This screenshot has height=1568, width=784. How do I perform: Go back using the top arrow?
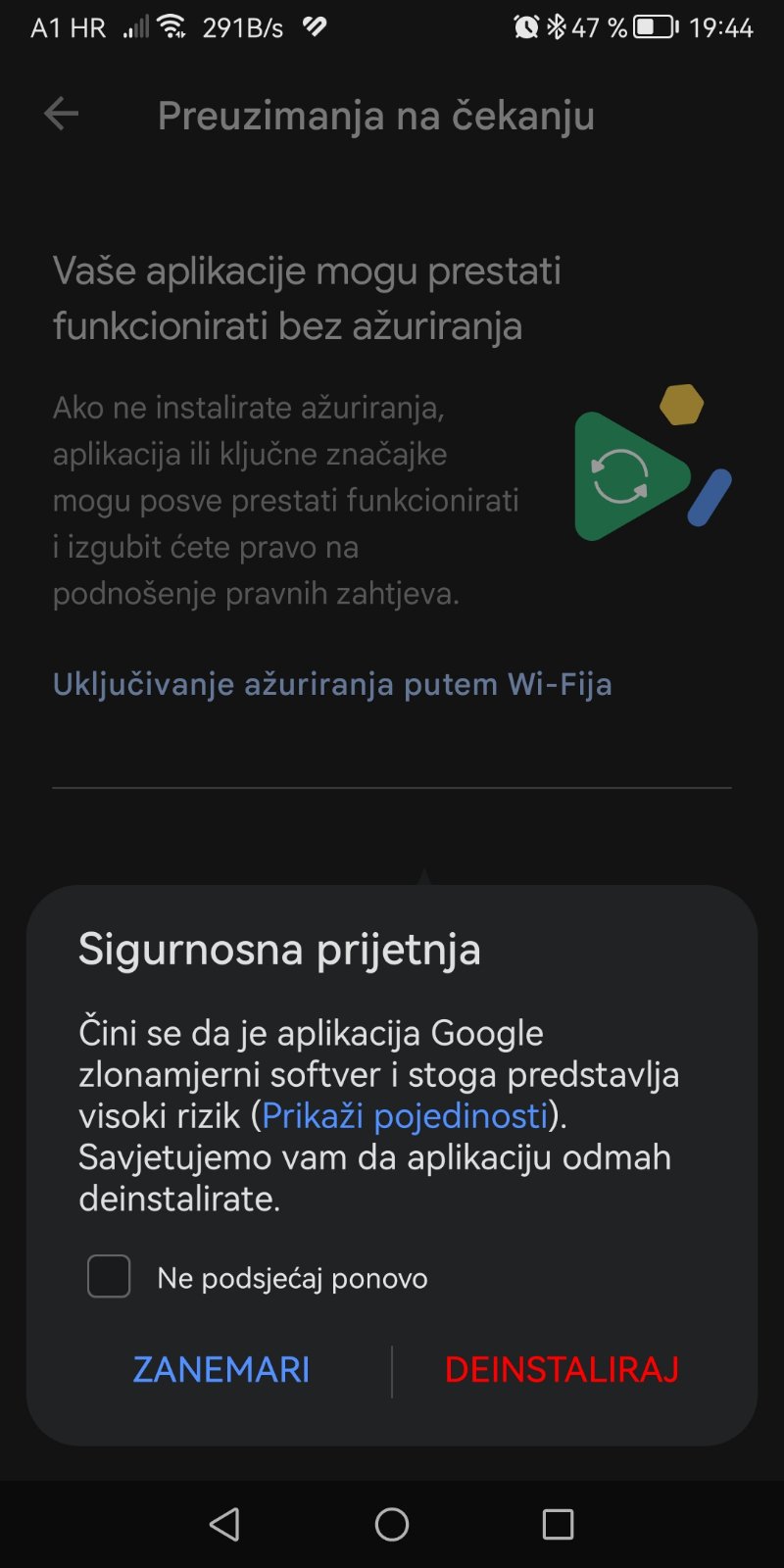click(x=61, y=115)
